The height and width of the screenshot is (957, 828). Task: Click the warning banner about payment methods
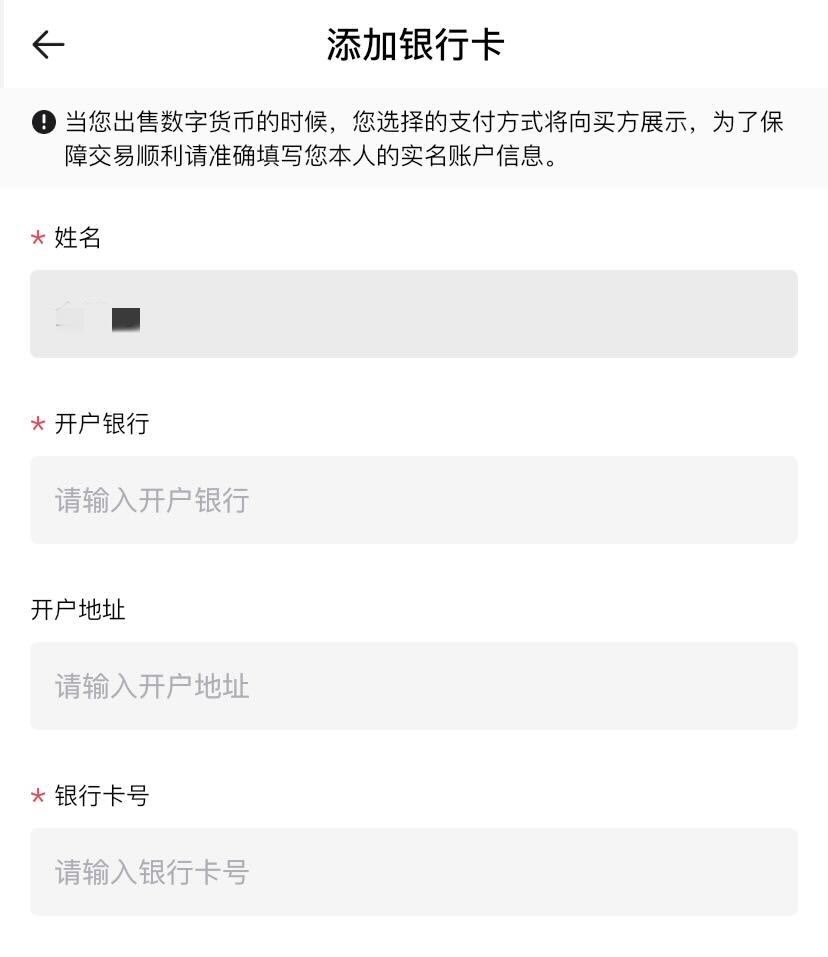click(x=414, y=140)
